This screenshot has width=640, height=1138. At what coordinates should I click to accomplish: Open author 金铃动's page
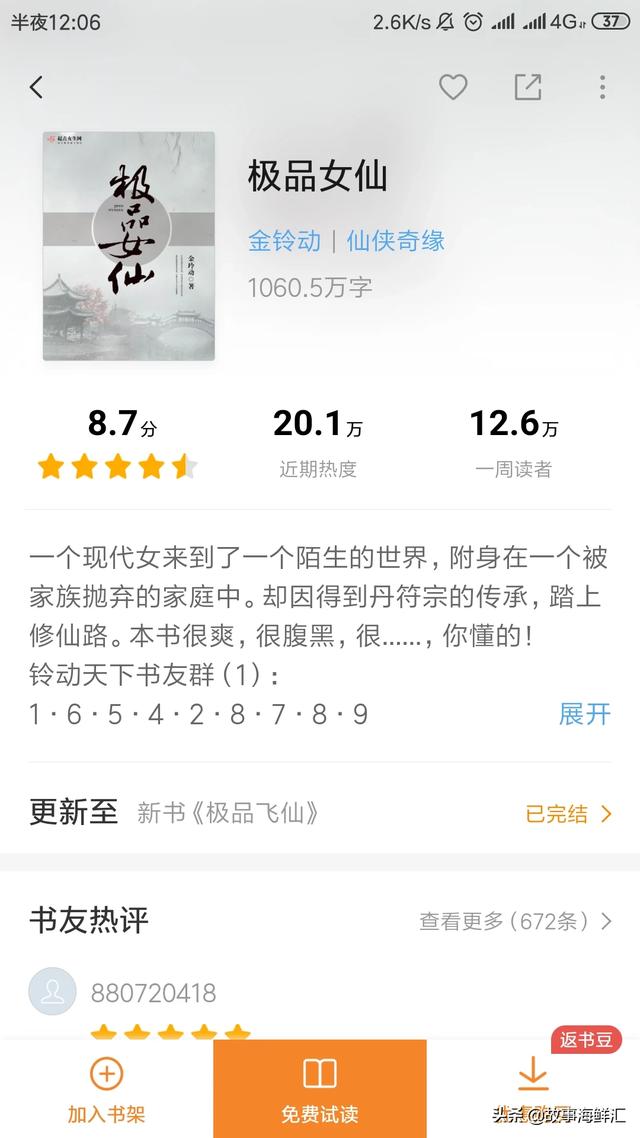click(x=284, y=240)
